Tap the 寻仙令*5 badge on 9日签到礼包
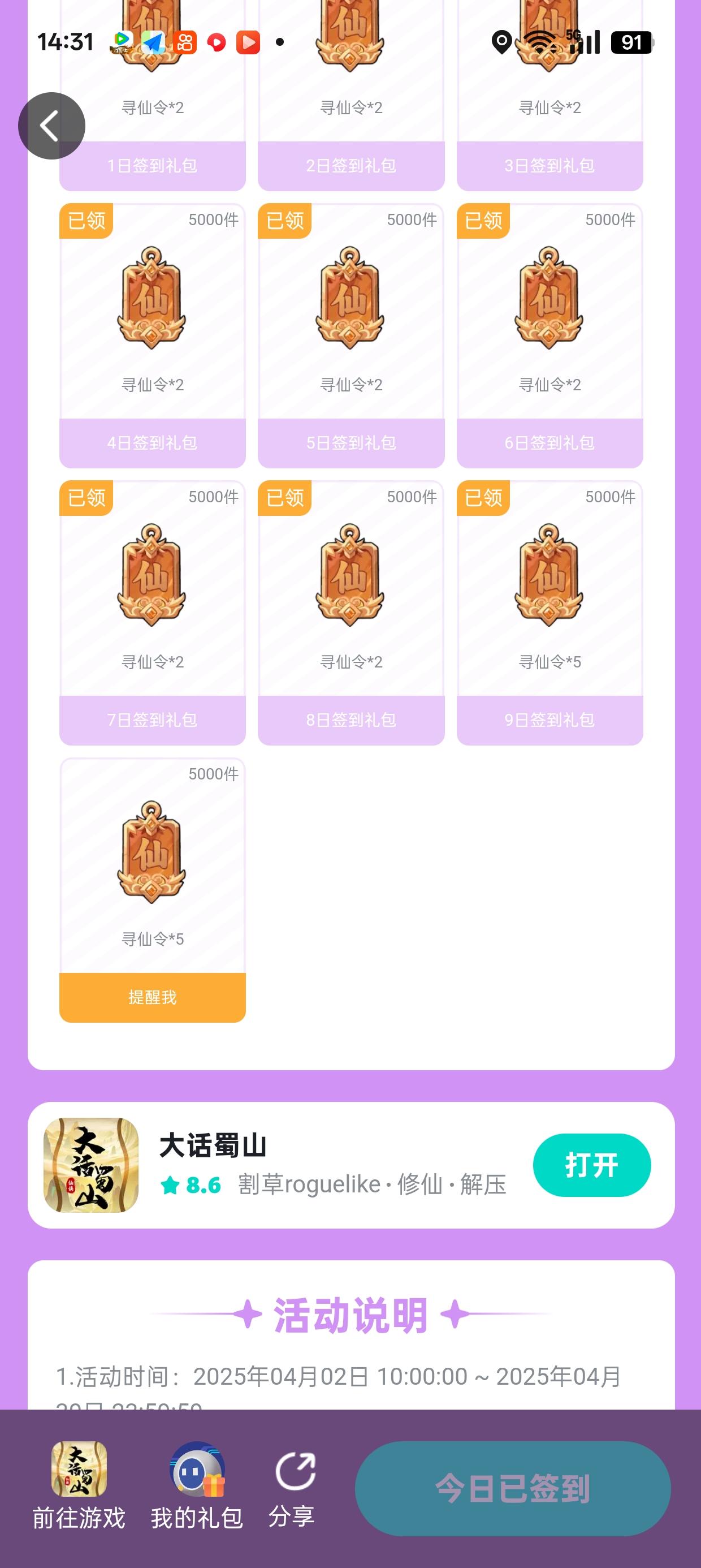 549,662
